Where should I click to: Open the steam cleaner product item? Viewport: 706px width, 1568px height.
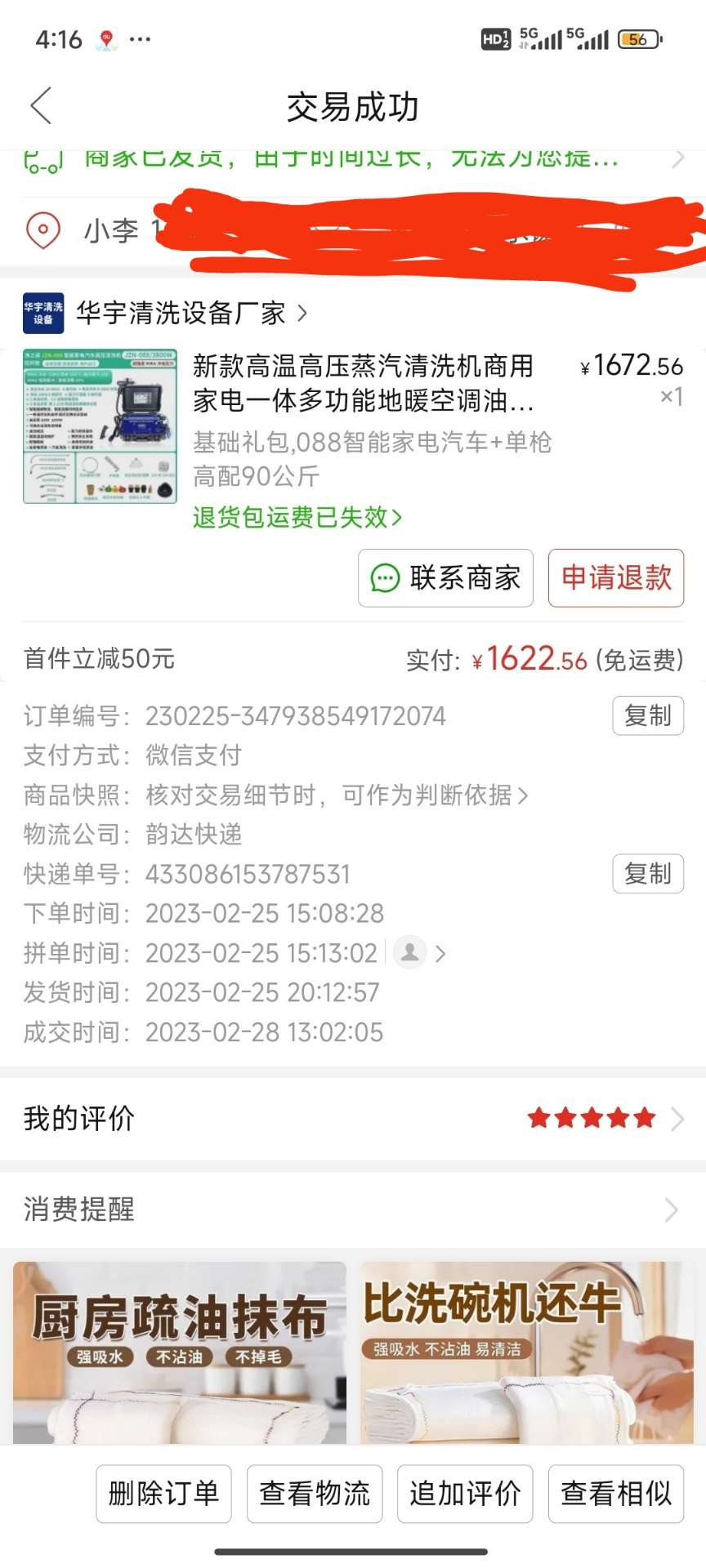point(363,384)
